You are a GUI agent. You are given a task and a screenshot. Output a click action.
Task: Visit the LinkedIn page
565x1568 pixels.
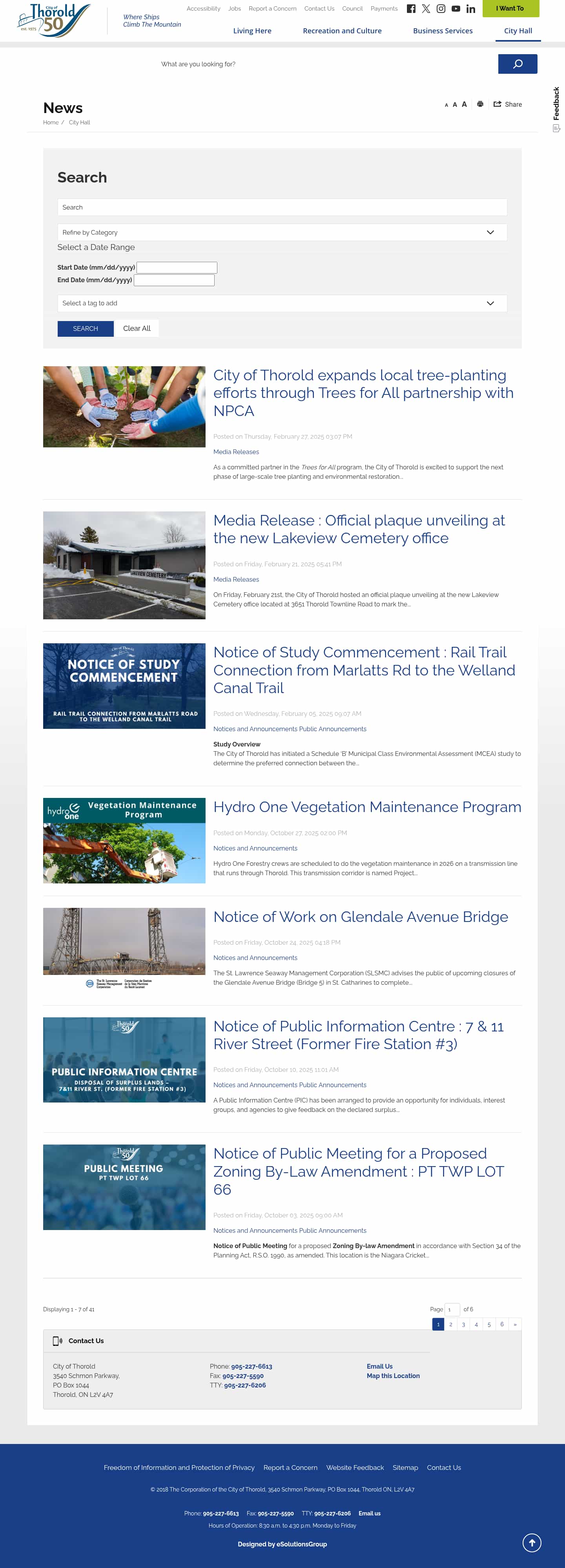470,9
